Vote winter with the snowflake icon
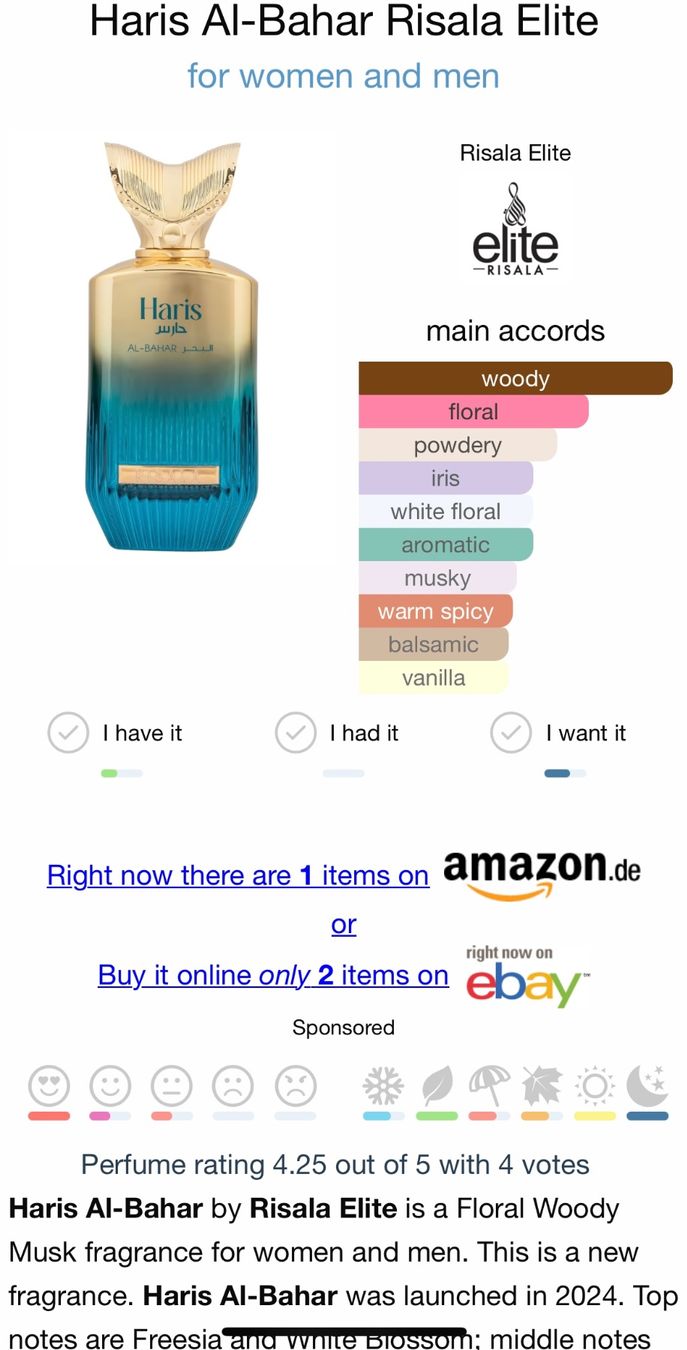This screenshot has width=687, height=1350. click(x=383, y=1085)
